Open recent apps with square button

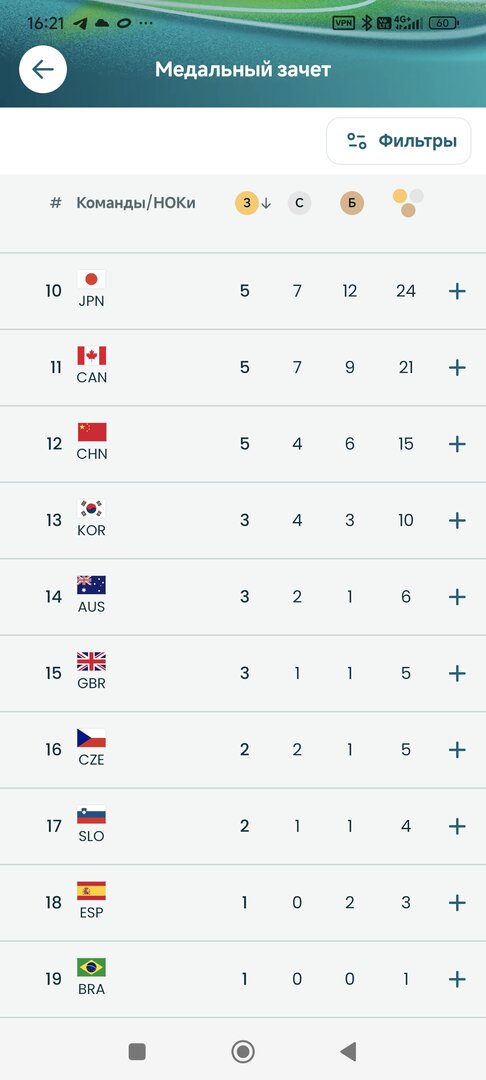[x=137, y=1052]
